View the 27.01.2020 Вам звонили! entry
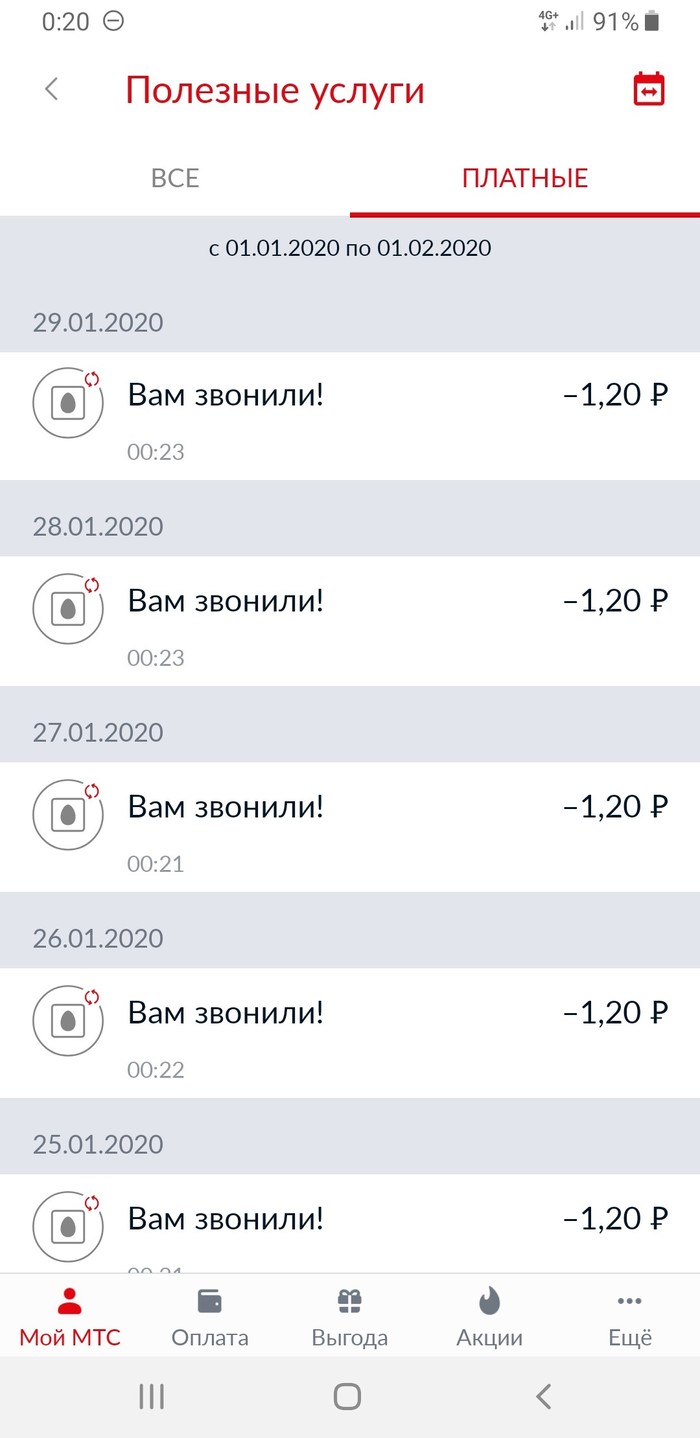Viewport: 700px width, 1438px height. (x=350, y=827)
